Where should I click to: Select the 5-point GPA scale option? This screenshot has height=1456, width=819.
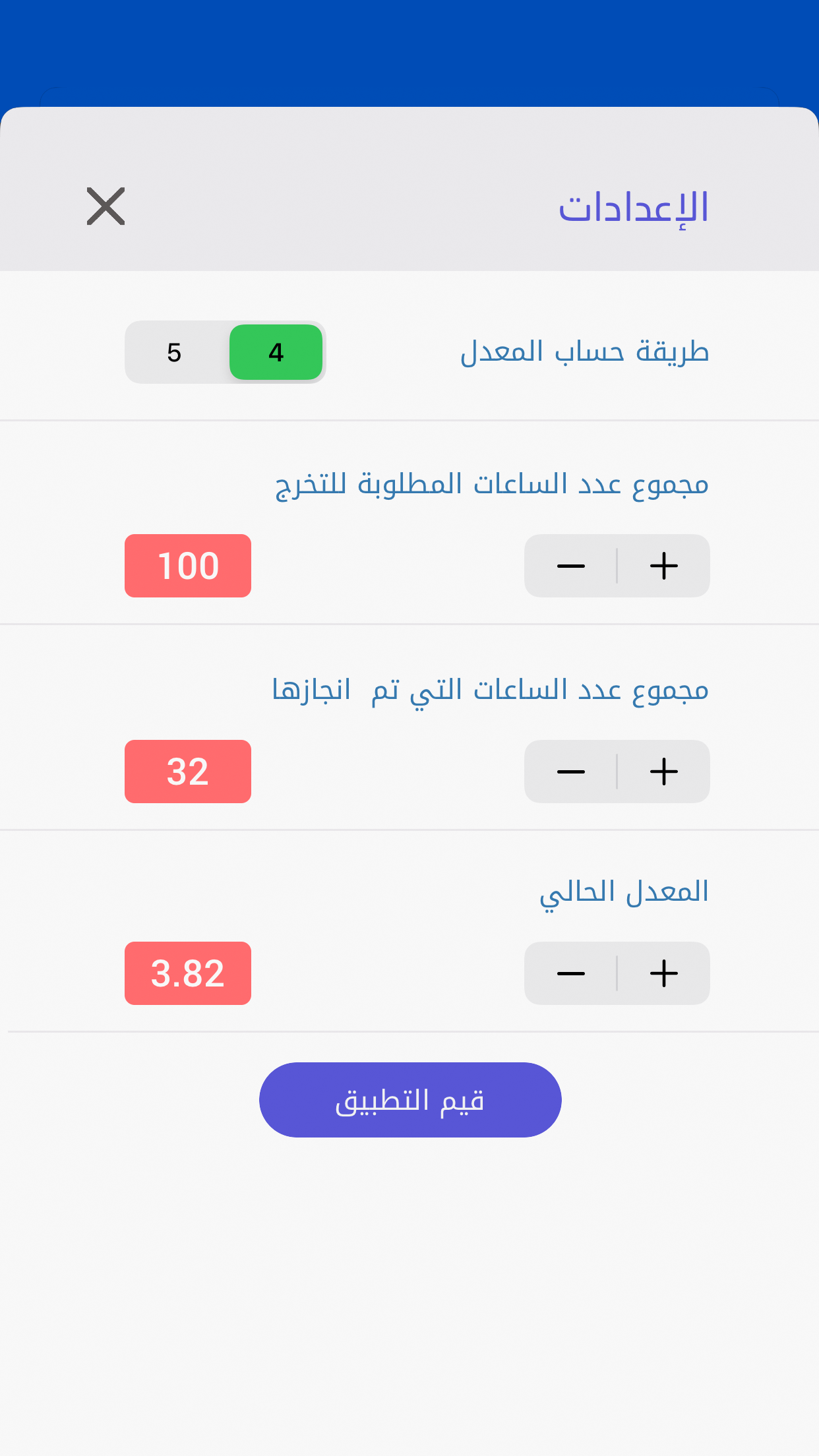pyautogui.click(x=174, y=353)
